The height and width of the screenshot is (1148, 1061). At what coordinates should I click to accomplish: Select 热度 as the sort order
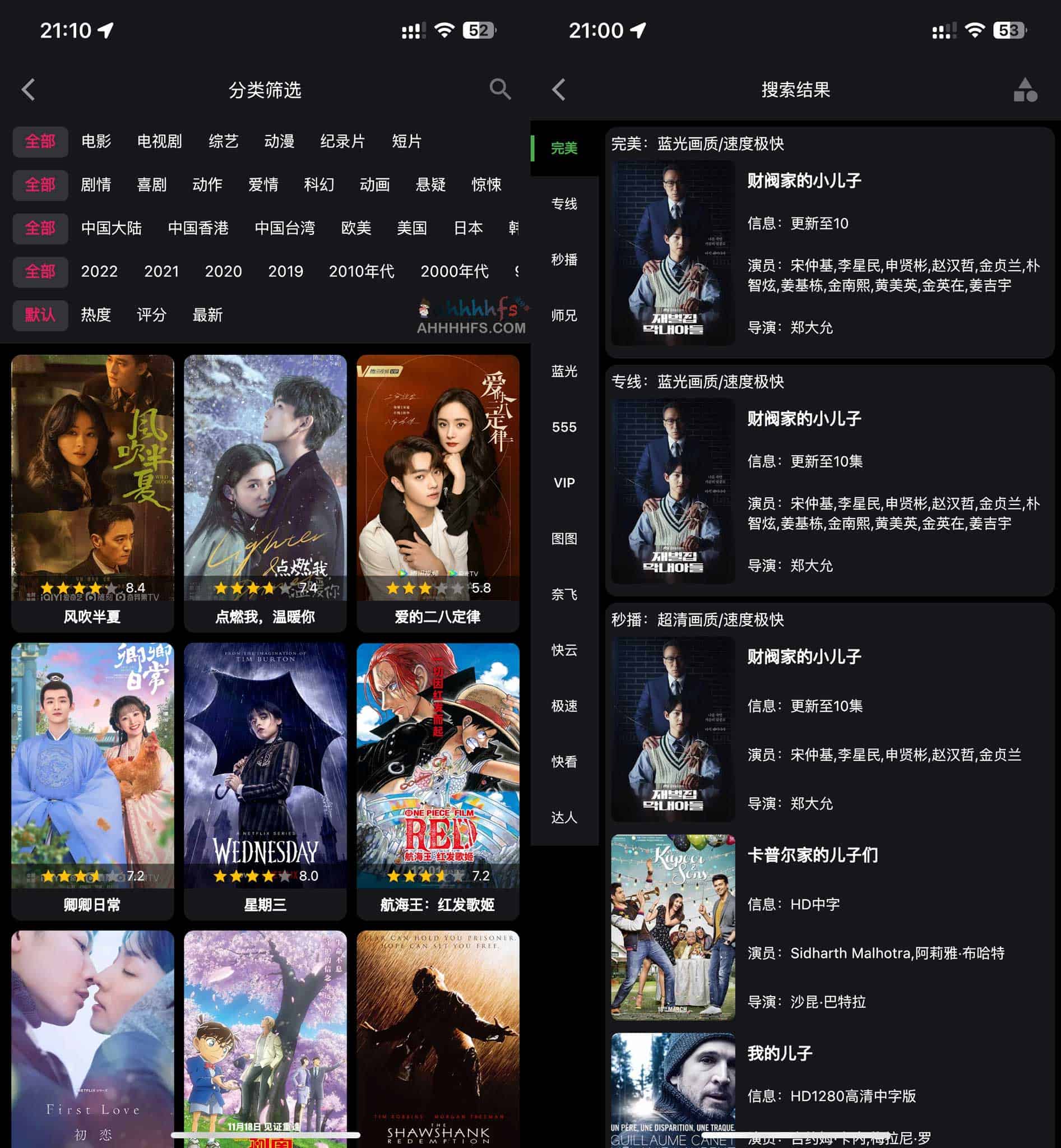(x=95, y=314)
